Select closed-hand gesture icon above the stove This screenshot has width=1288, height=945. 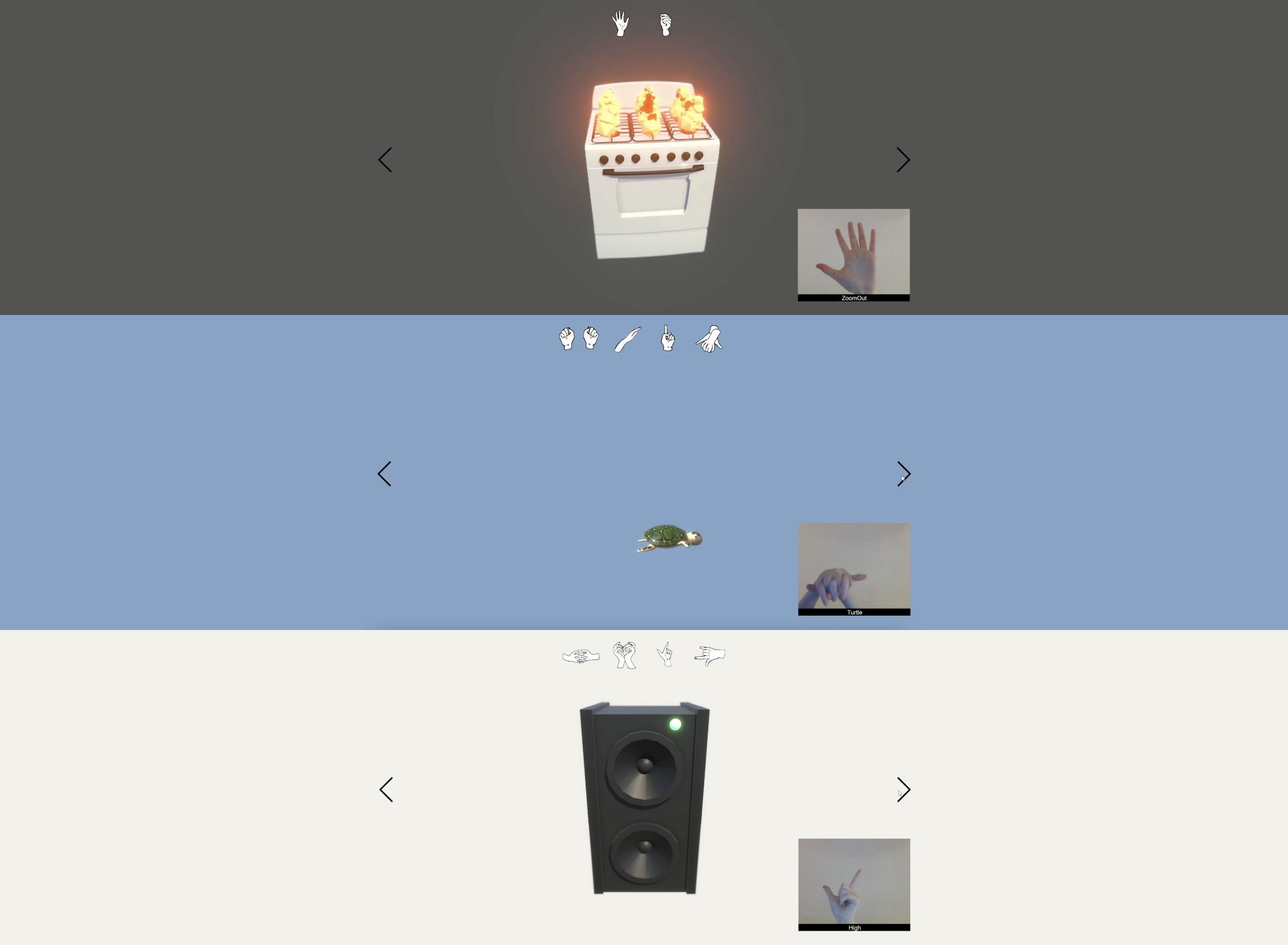665,25
